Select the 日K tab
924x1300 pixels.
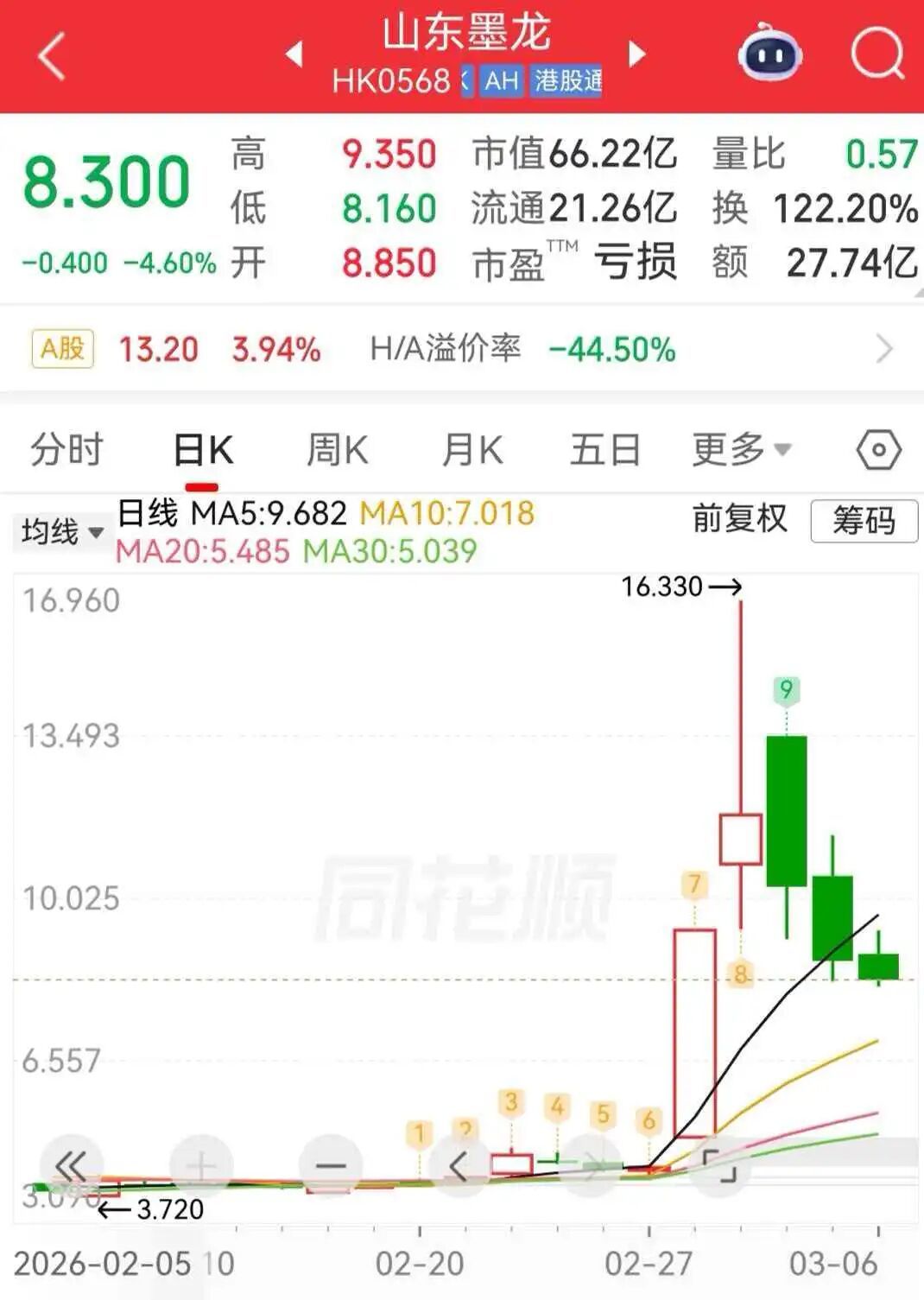203,450
